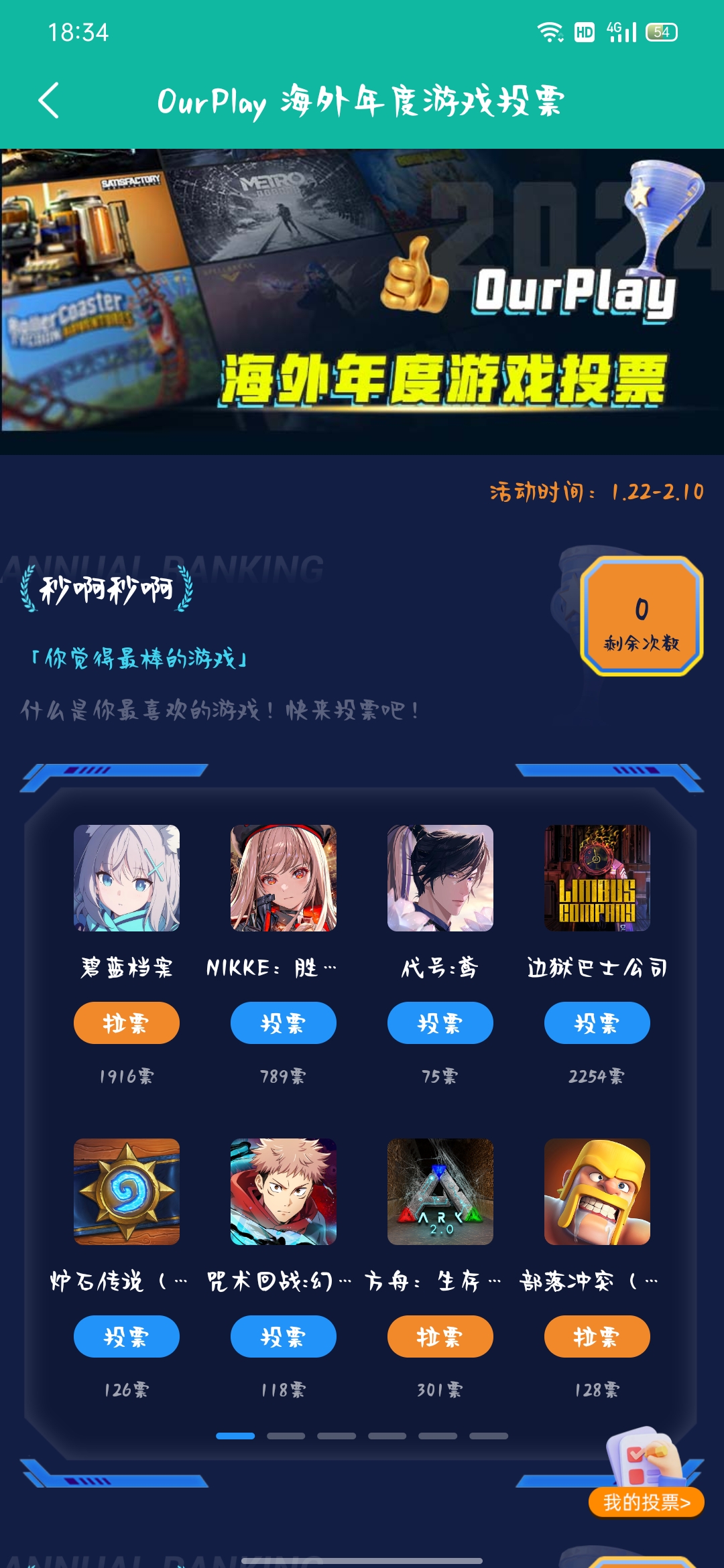
Task: Open the Limbus Company game icon
Action: pyautogui.click(x=597, y=878)
